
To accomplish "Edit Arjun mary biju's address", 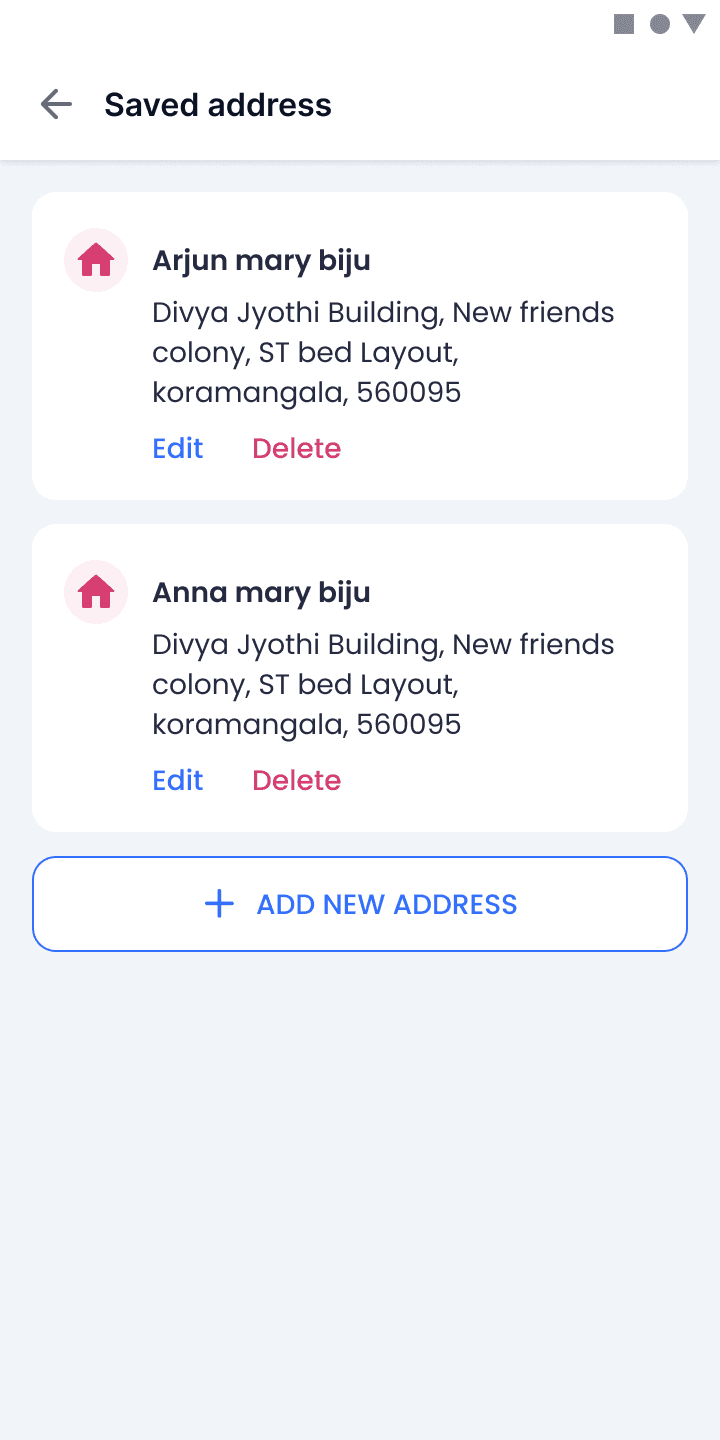I will (178, 449).
